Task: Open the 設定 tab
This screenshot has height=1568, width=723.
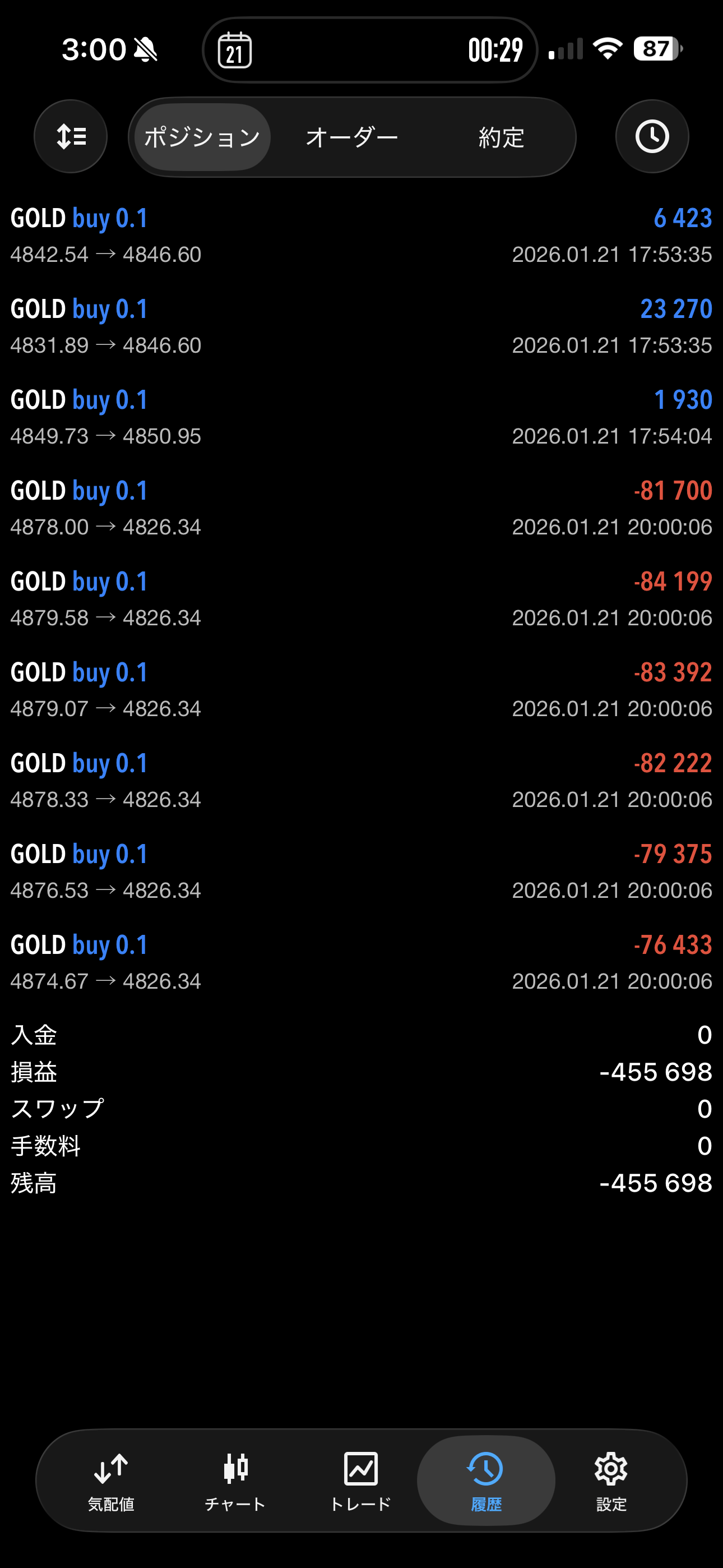Action: (x=611, y=1481)
